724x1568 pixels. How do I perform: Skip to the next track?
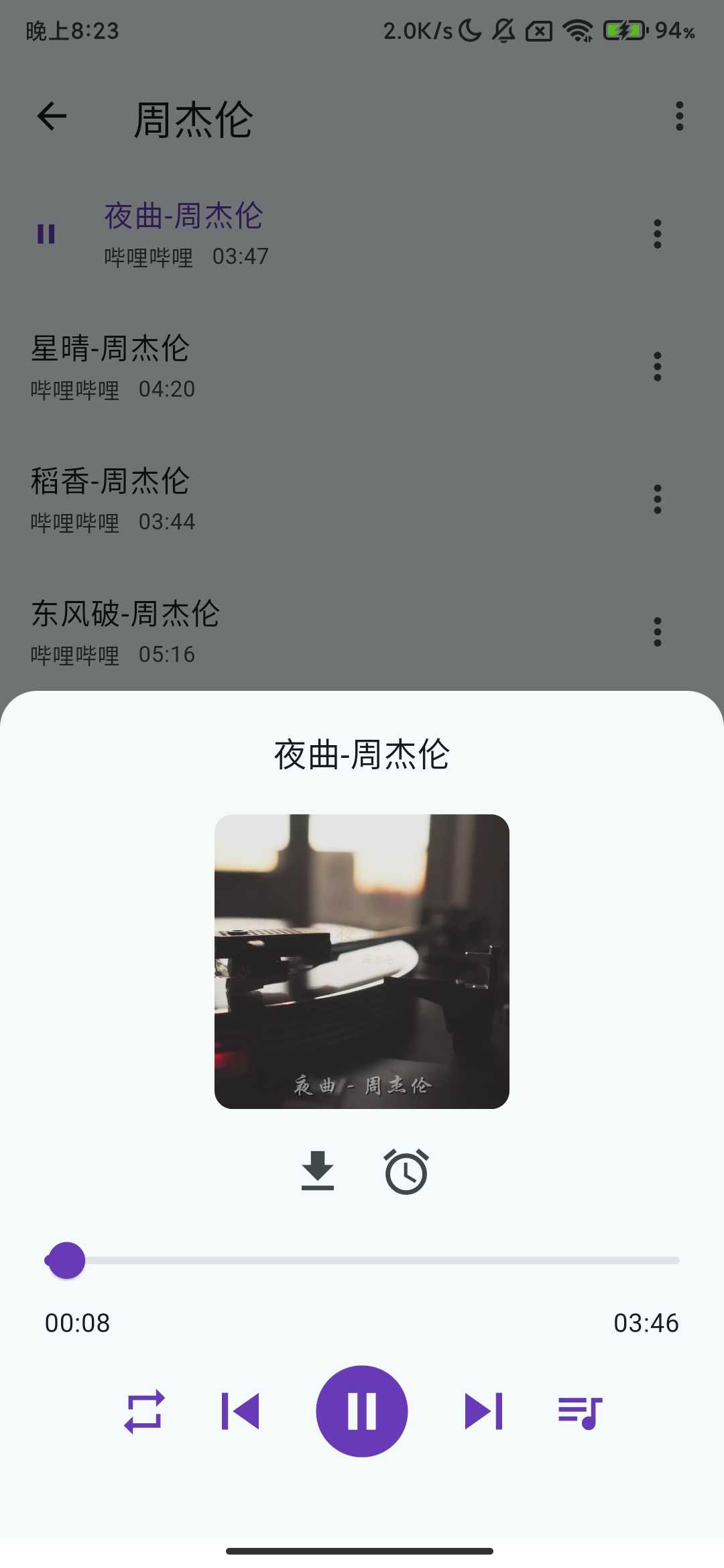tap(483, 1411)
